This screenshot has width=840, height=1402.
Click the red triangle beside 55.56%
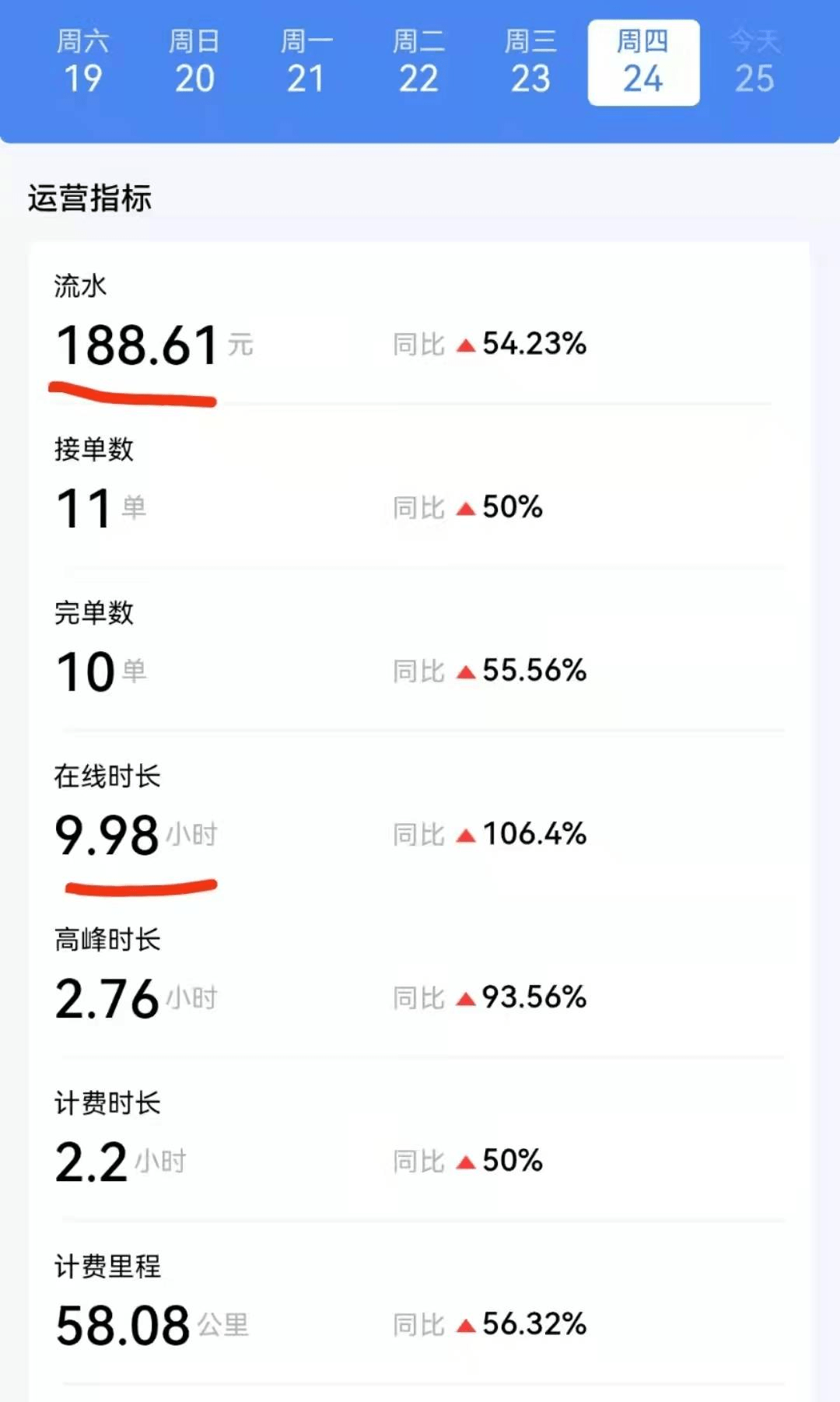[465, 671]
